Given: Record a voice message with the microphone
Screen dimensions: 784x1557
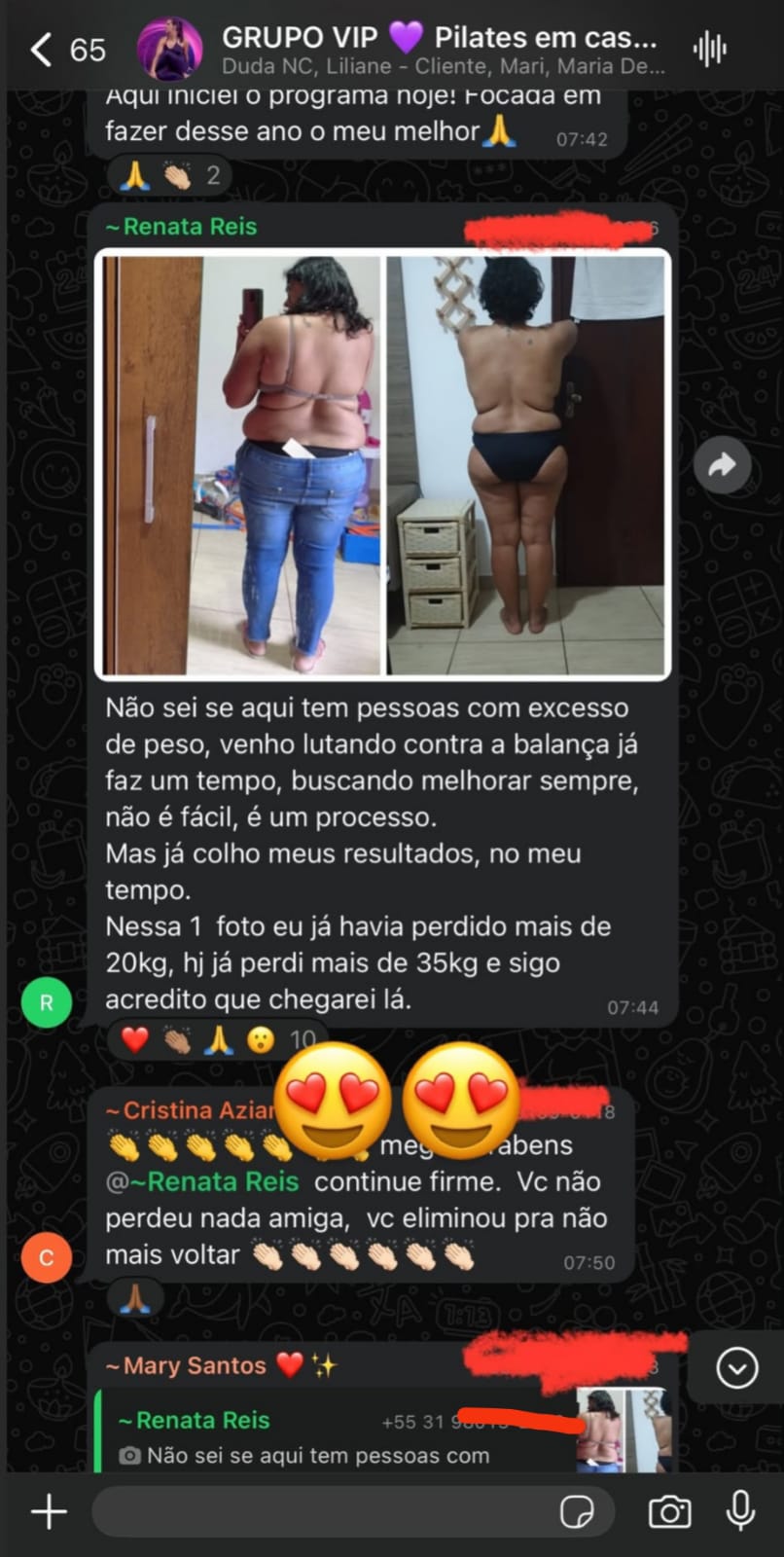Looking at the screenshot, I should (x=740, y=1511).
